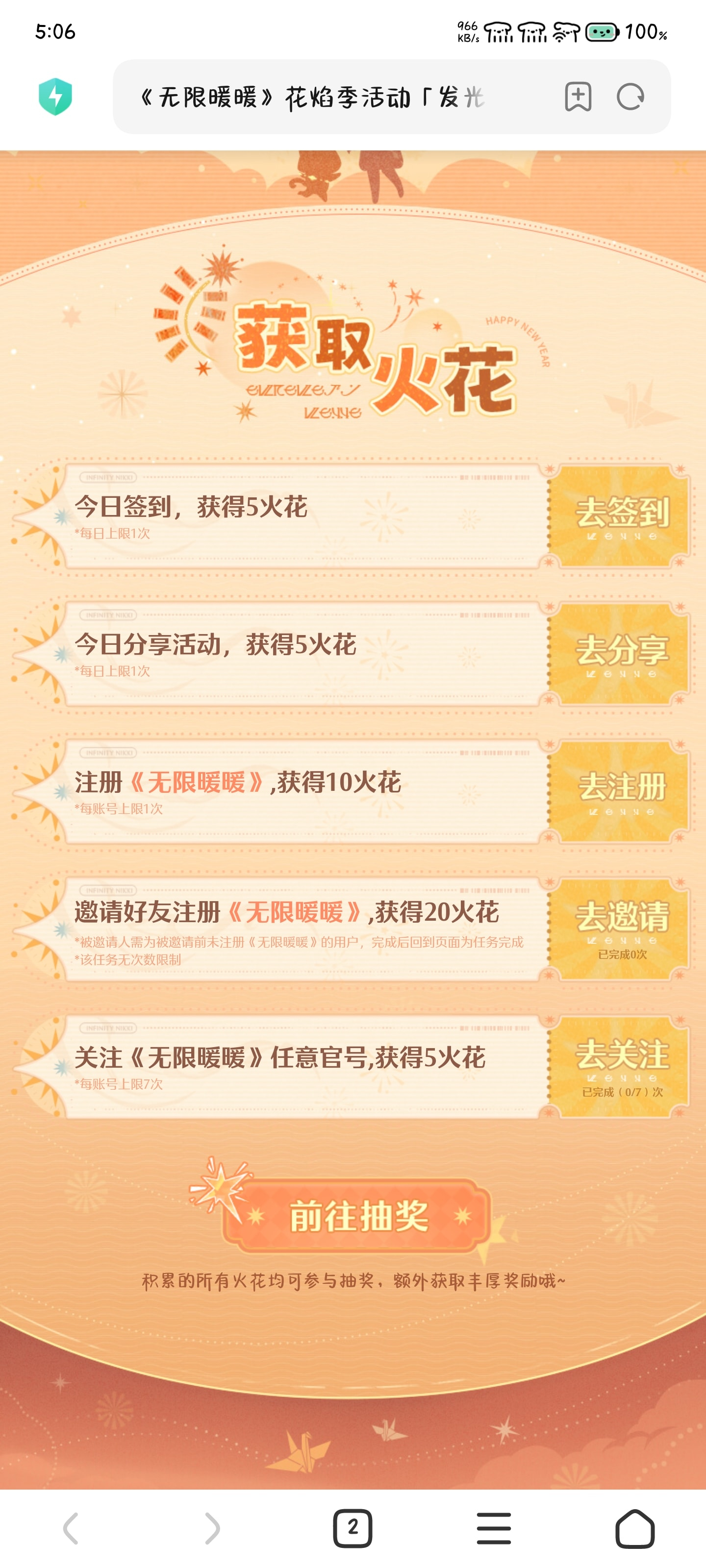Open the tab switcher showing 2 tabs
Viewport: 706px width, 1568px height.
click(353, 1528)
